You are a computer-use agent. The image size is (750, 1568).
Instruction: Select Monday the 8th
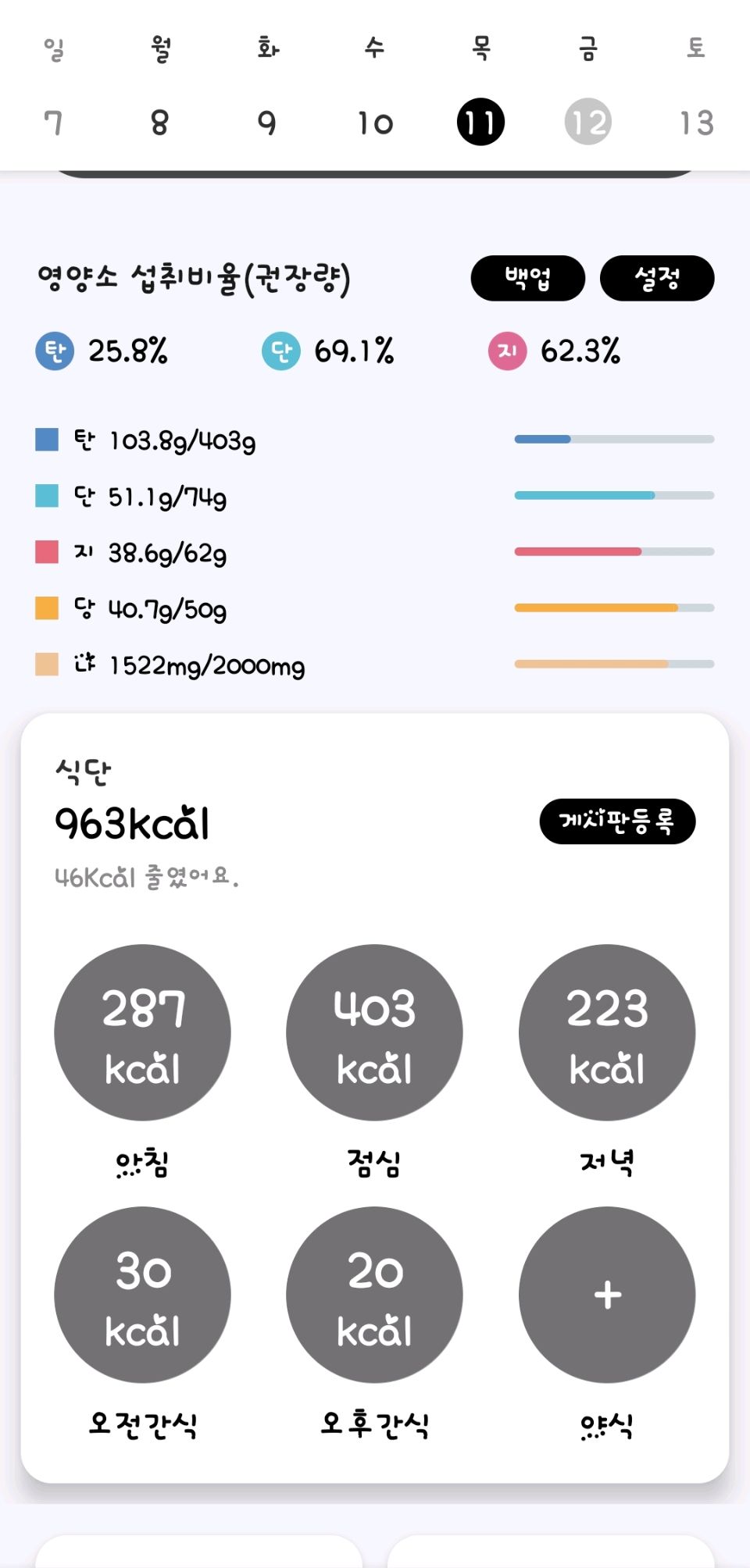(160, 123)
